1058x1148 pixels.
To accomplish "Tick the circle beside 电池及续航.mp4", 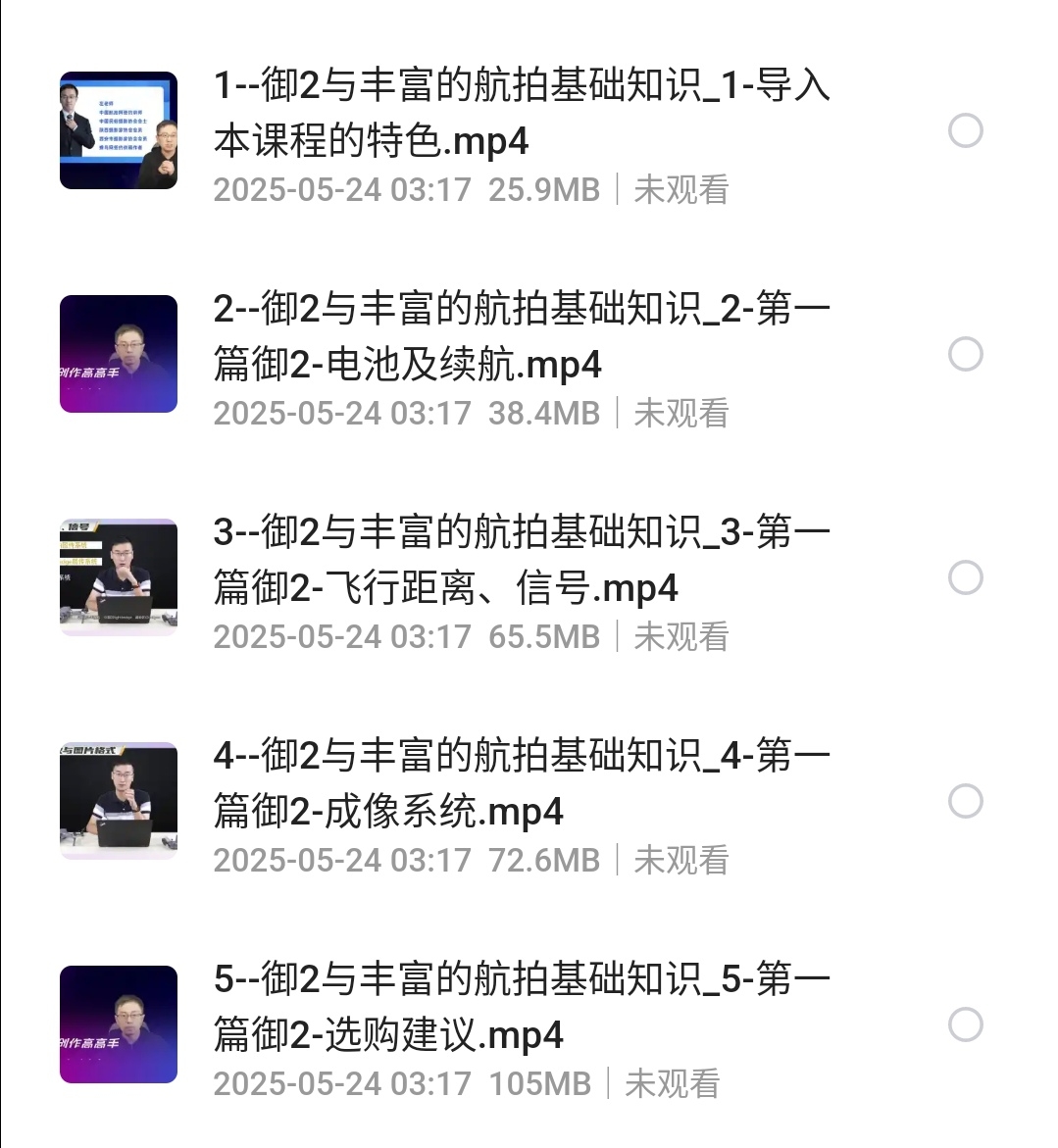I will click(x=966, y=354).
